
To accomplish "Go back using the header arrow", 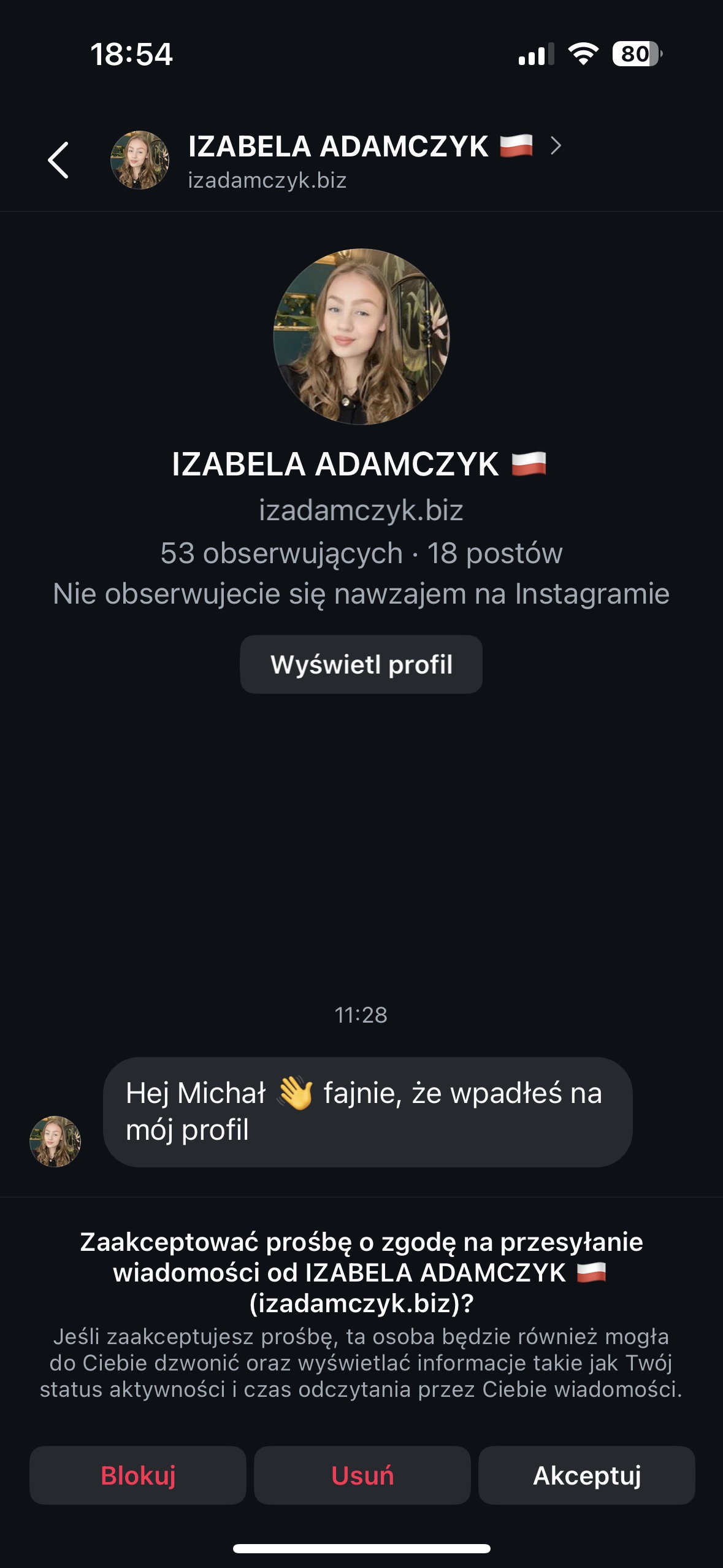I will [x=59, y=160].
